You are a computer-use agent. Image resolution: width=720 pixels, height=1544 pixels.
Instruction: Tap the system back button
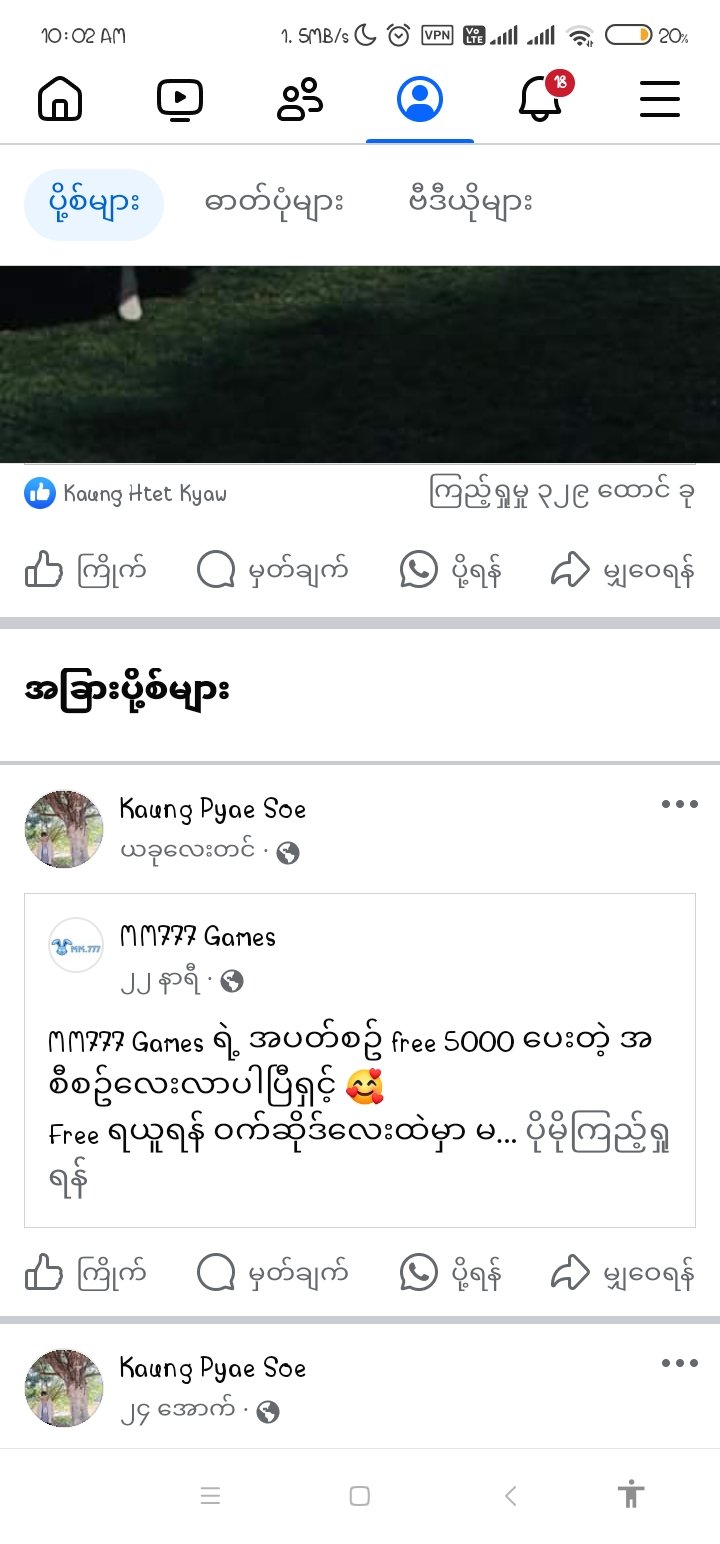pyautogui.click(x=510, y=1496)
